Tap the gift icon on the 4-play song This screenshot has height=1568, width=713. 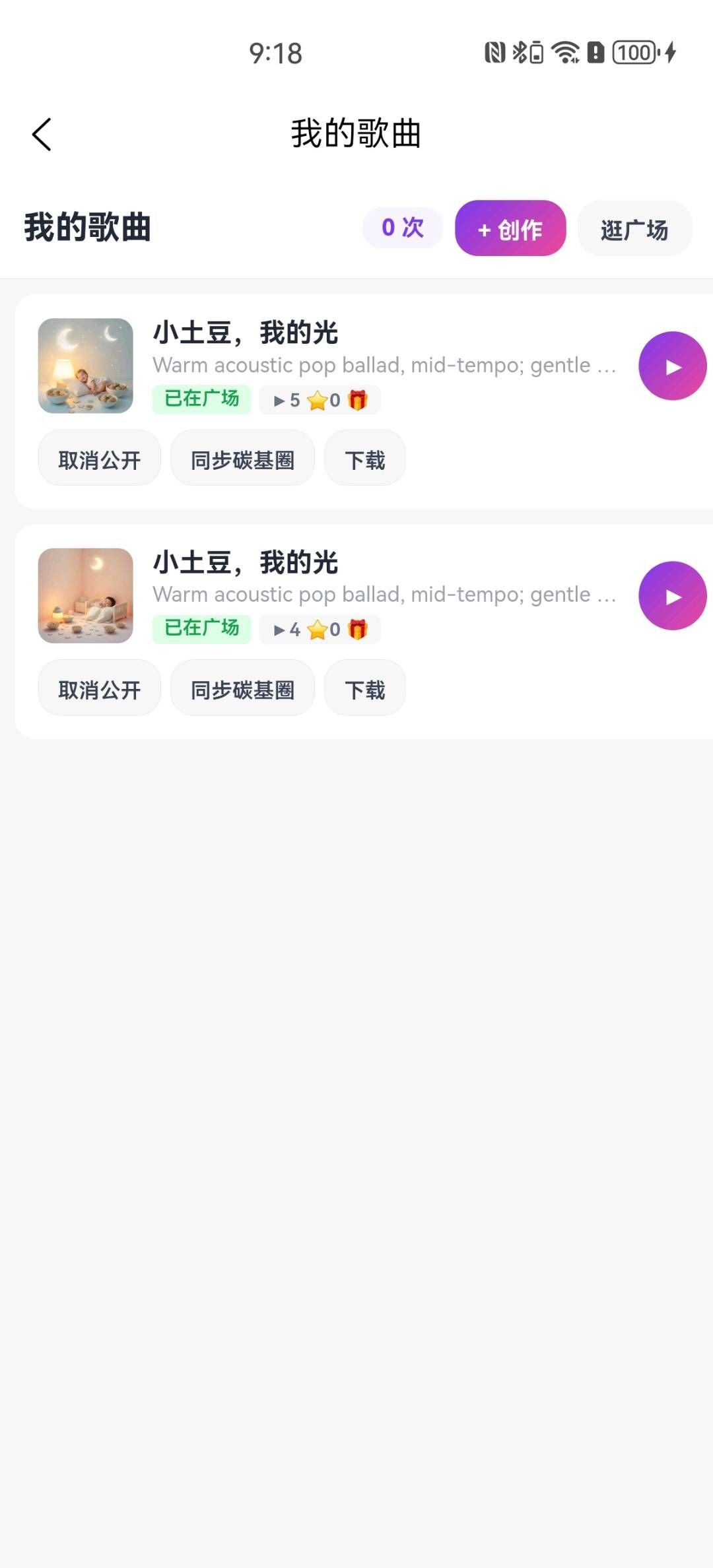(x=358, y=630)
